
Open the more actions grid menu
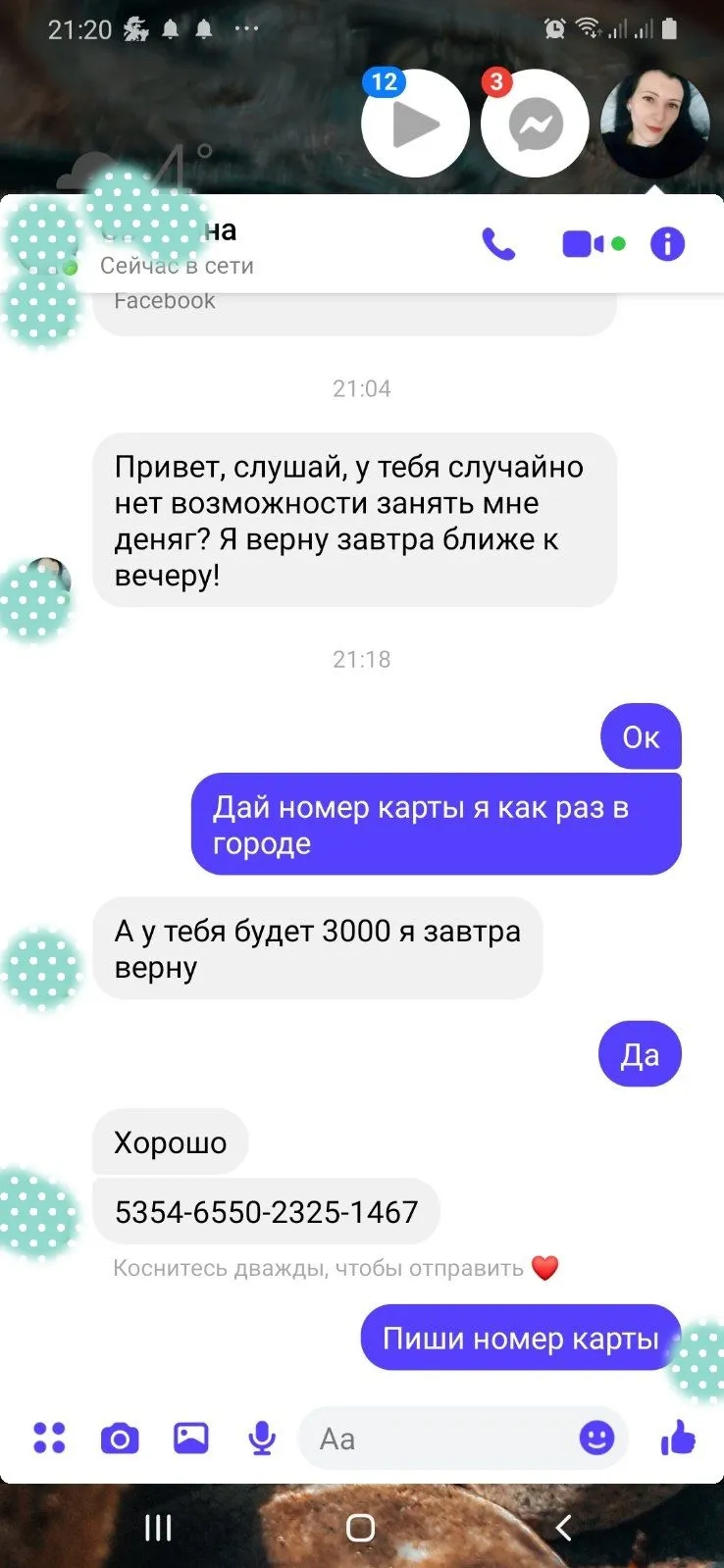pyautogui.click(x=49, y=1438)
